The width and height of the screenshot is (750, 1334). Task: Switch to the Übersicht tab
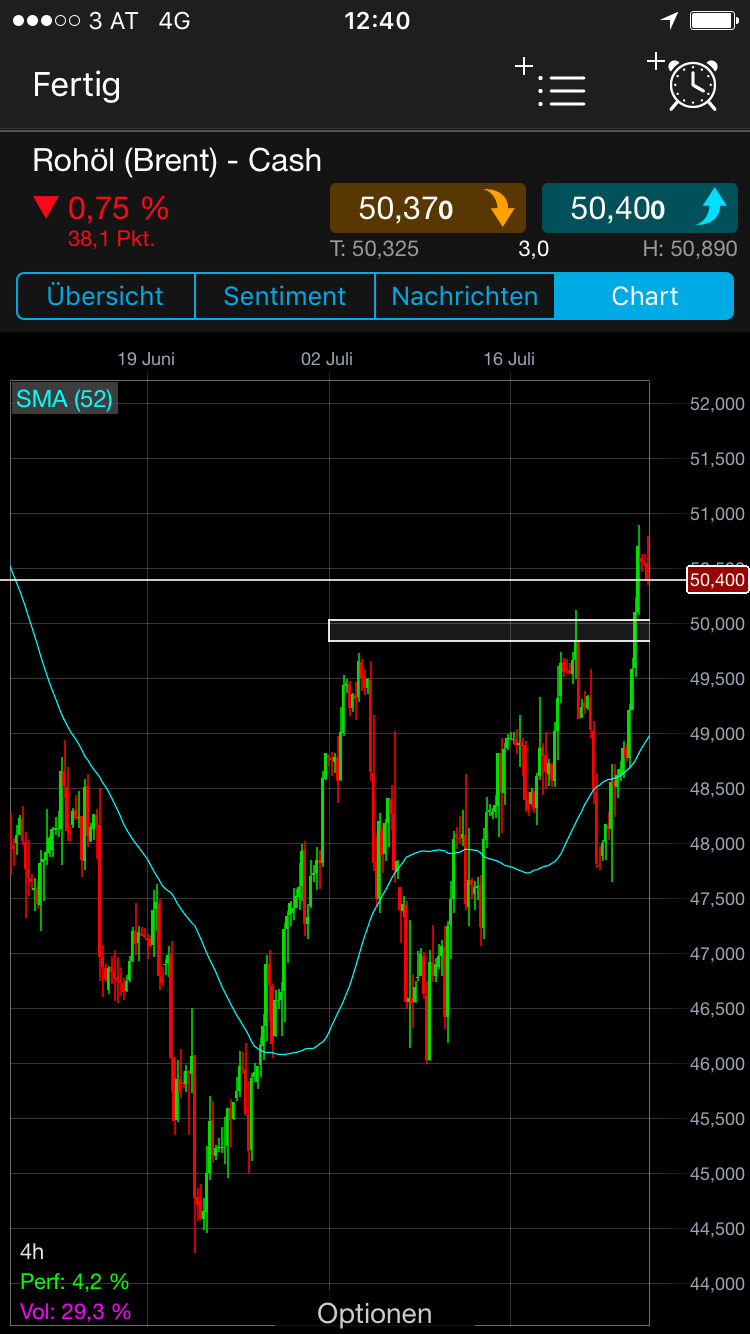(105, 296)
